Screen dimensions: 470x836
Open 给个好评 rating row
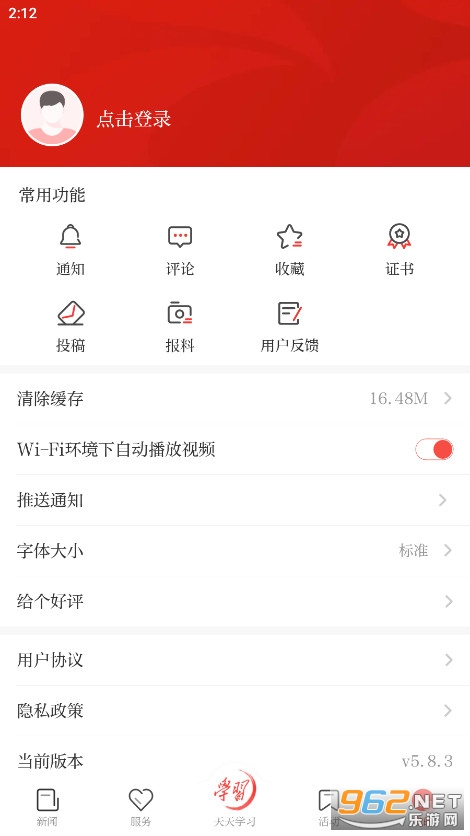point(235,601)
